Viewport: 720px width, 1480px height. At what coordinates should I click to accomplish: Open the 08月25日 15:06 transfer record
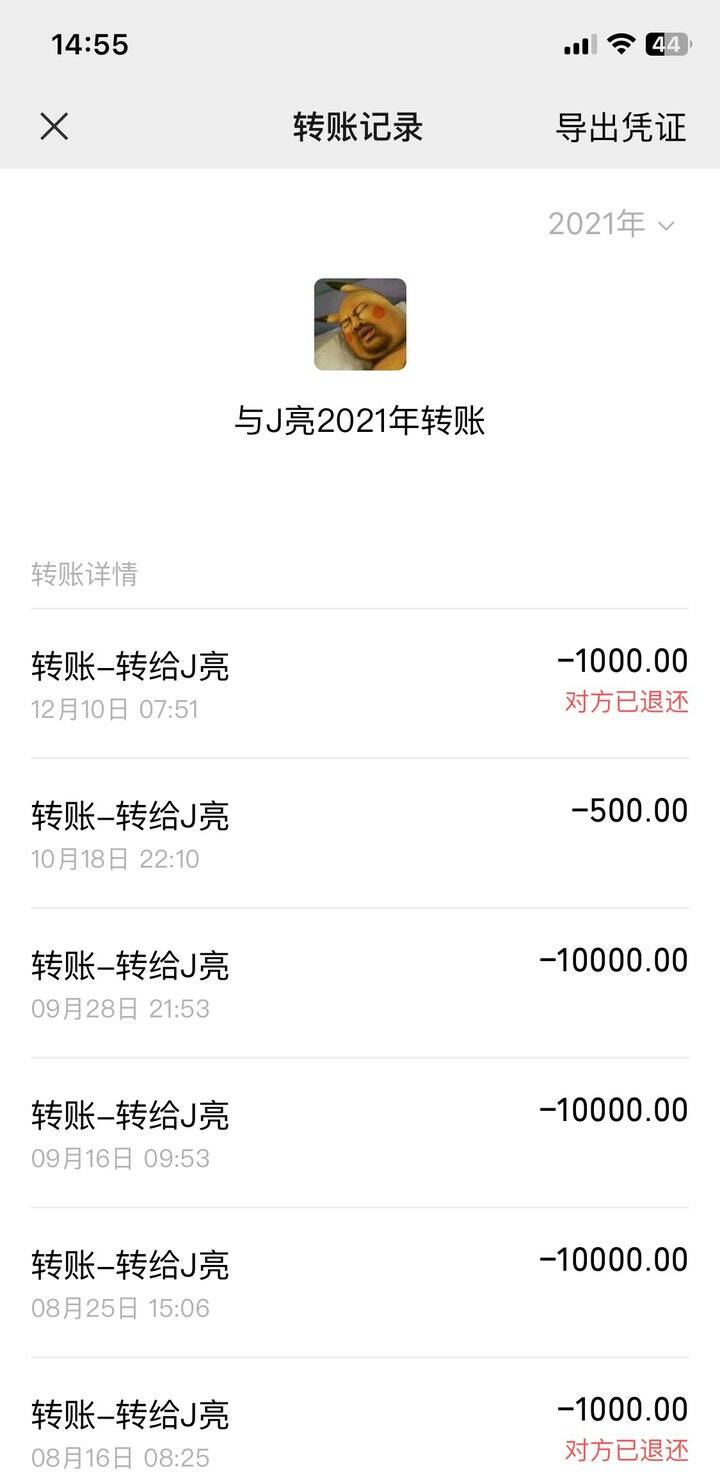[360, 1282]
